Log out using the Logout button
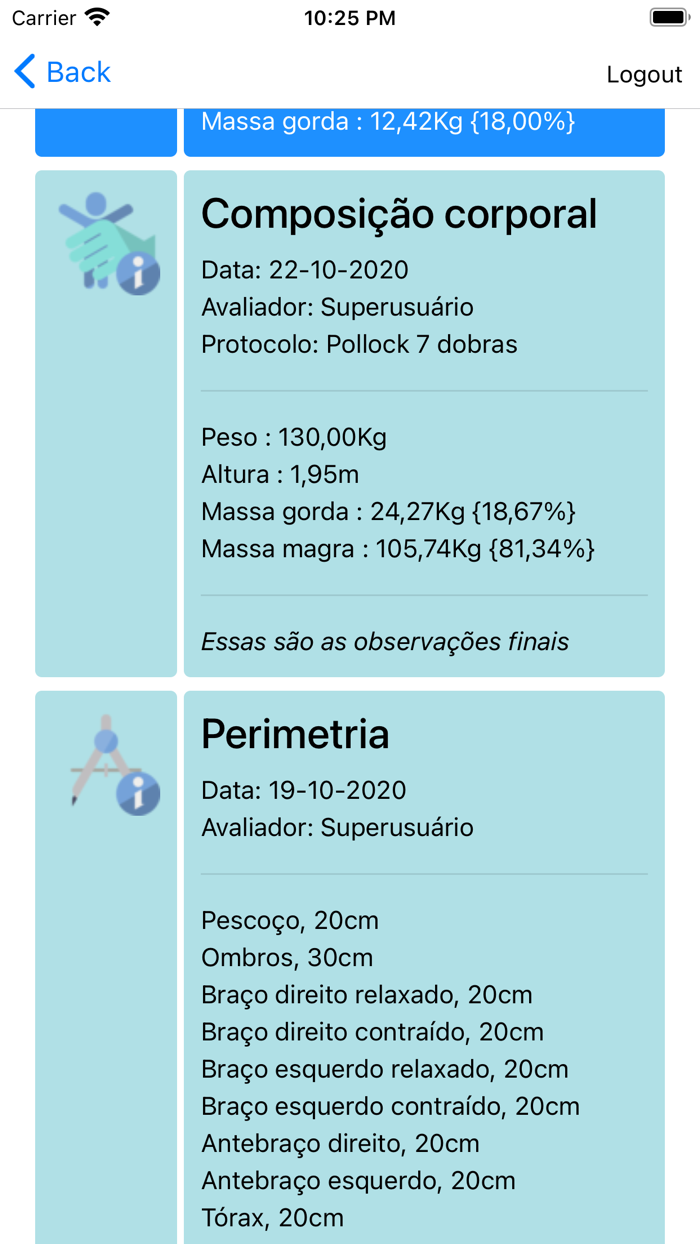The height and width of the screenshot is (1244, 700). point(644,75)
